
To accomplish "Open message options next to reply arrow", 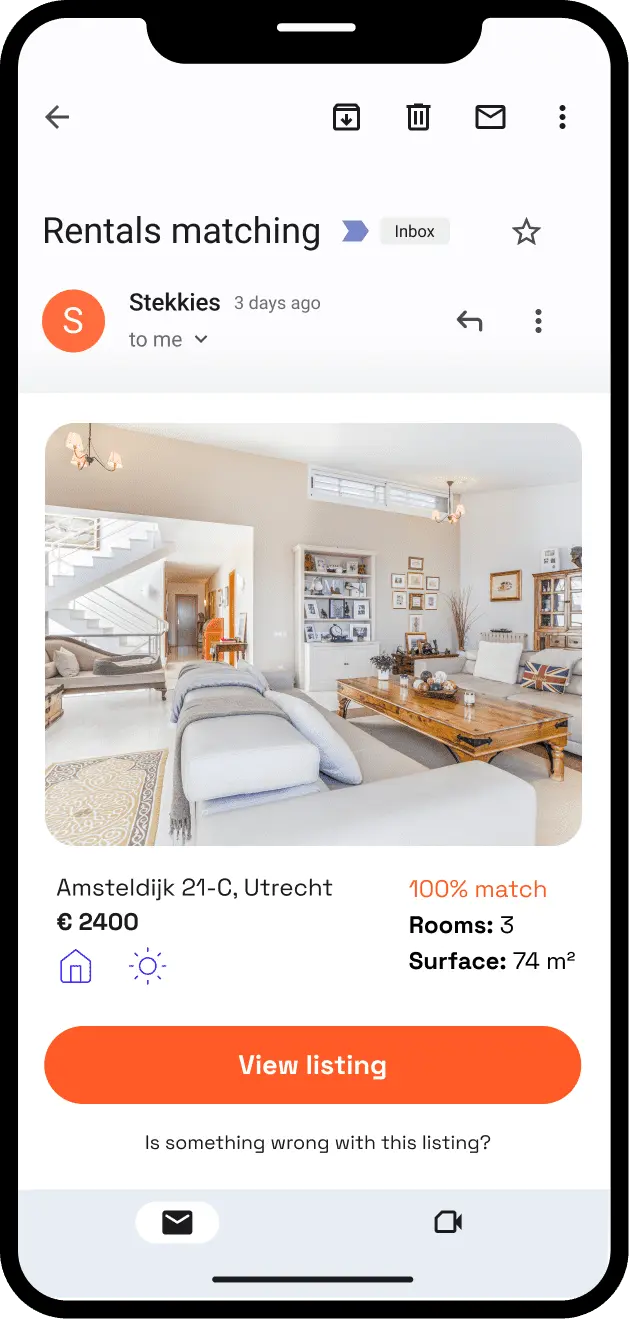I will [x=538, y=321].
